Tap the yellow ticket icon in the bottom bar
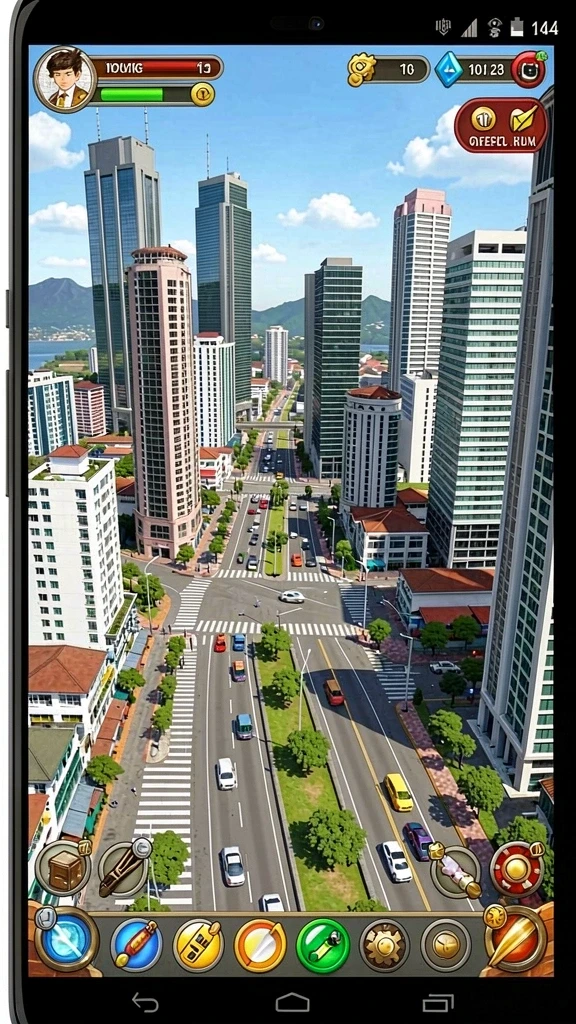This screenshot has height=1024, width=576. (198, 946)
